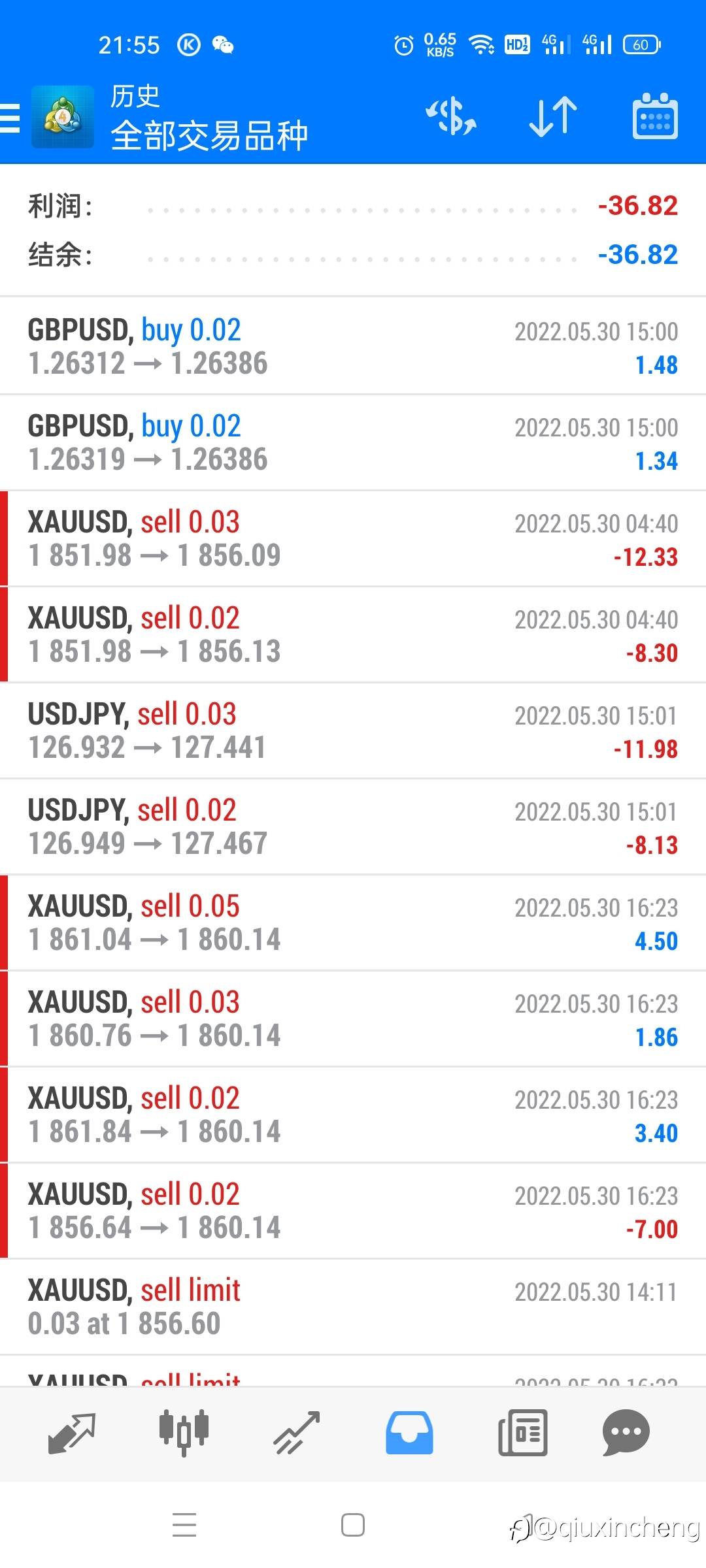Open the calendar date range picker

(654, 117)
